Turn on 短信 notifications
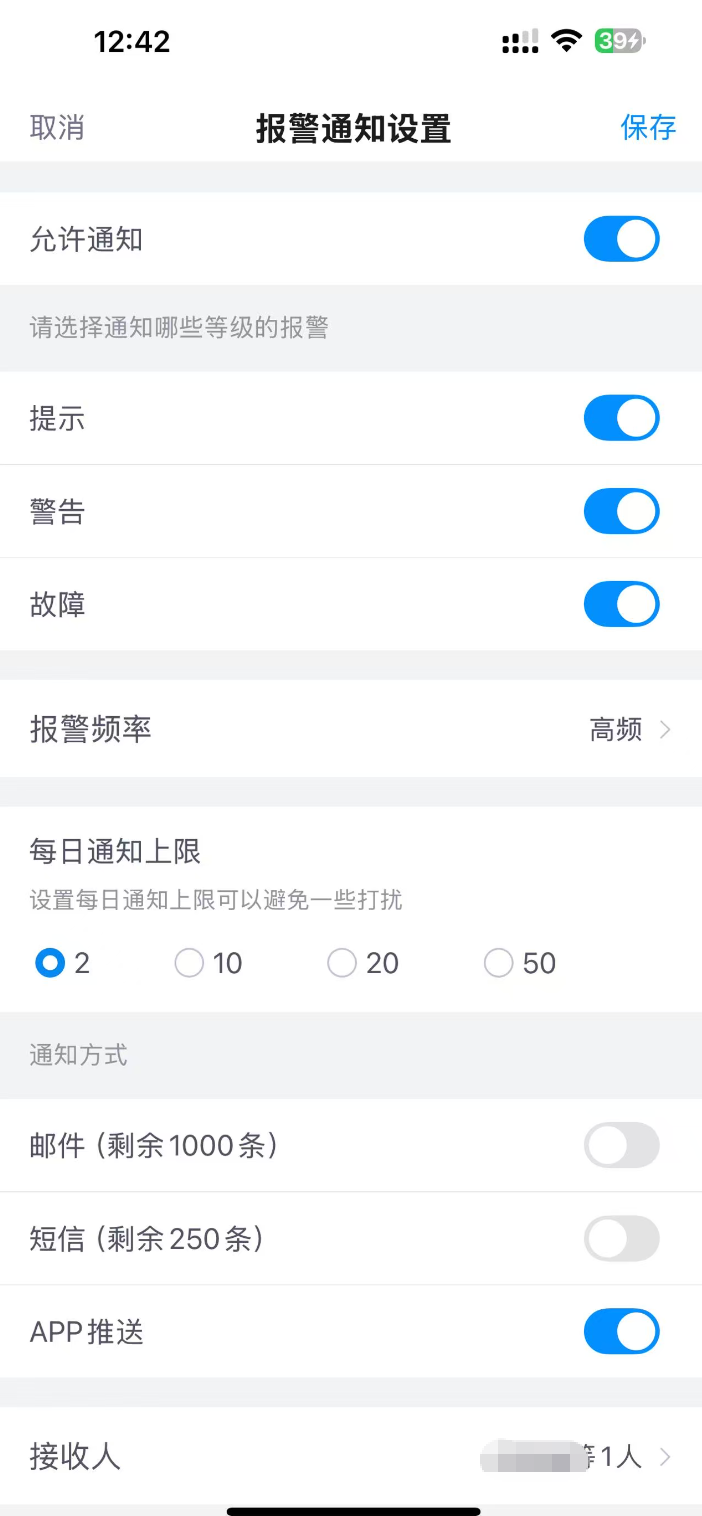702x1516 pixels. (x=621, y=1239)
